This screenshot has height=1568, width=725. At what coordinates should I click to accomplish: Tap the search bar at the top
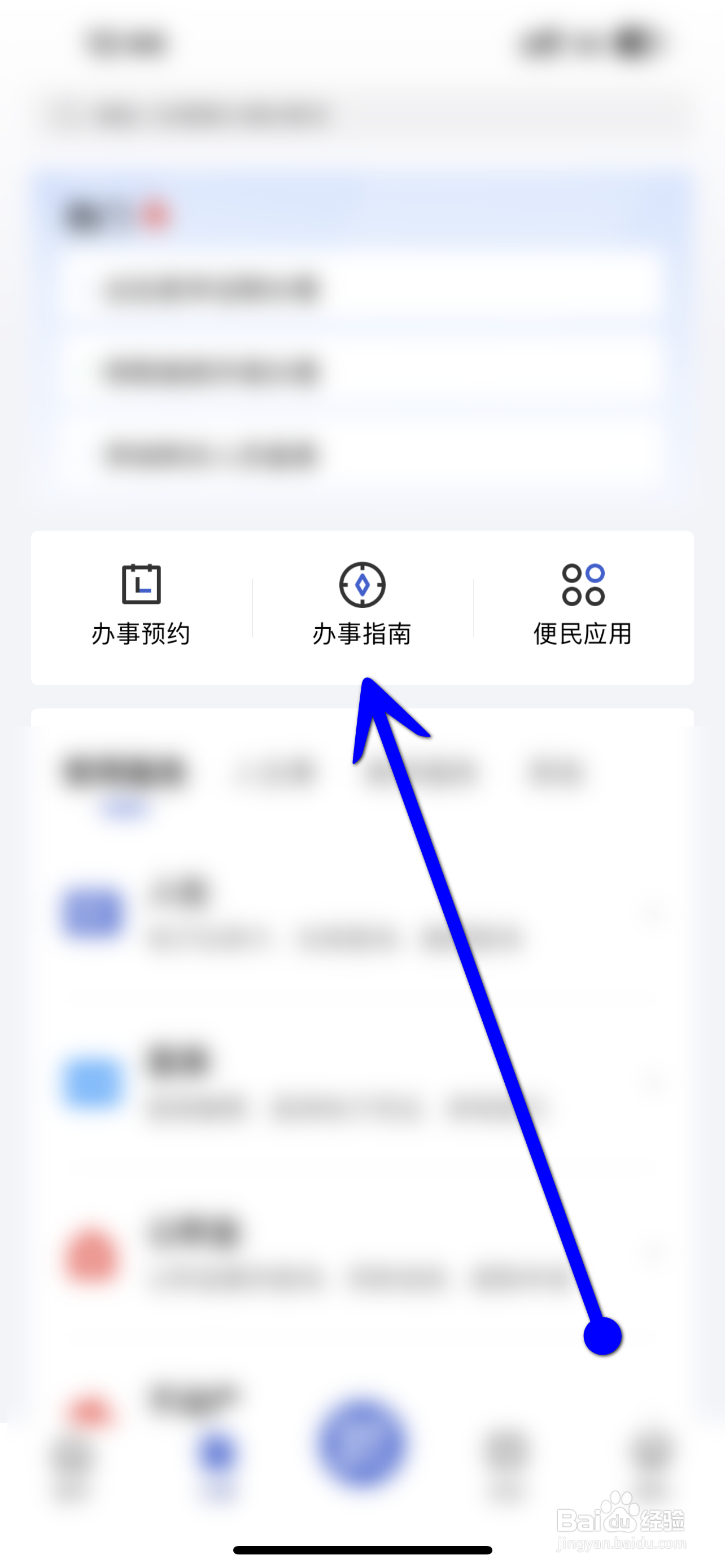click(x=362, y=113)
